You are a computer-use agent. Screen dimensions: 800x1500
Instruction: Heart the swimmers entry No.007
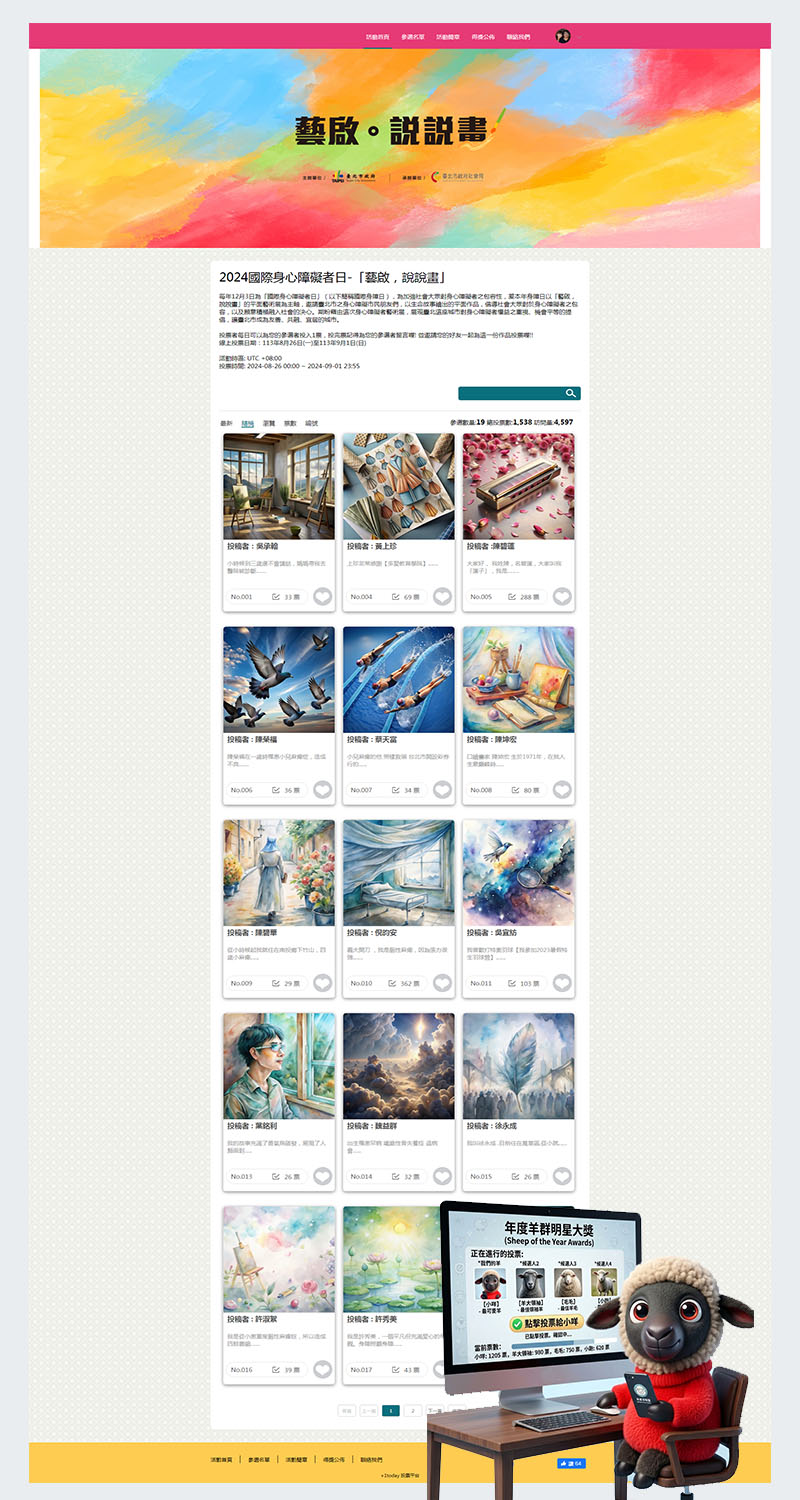point(442,790)
